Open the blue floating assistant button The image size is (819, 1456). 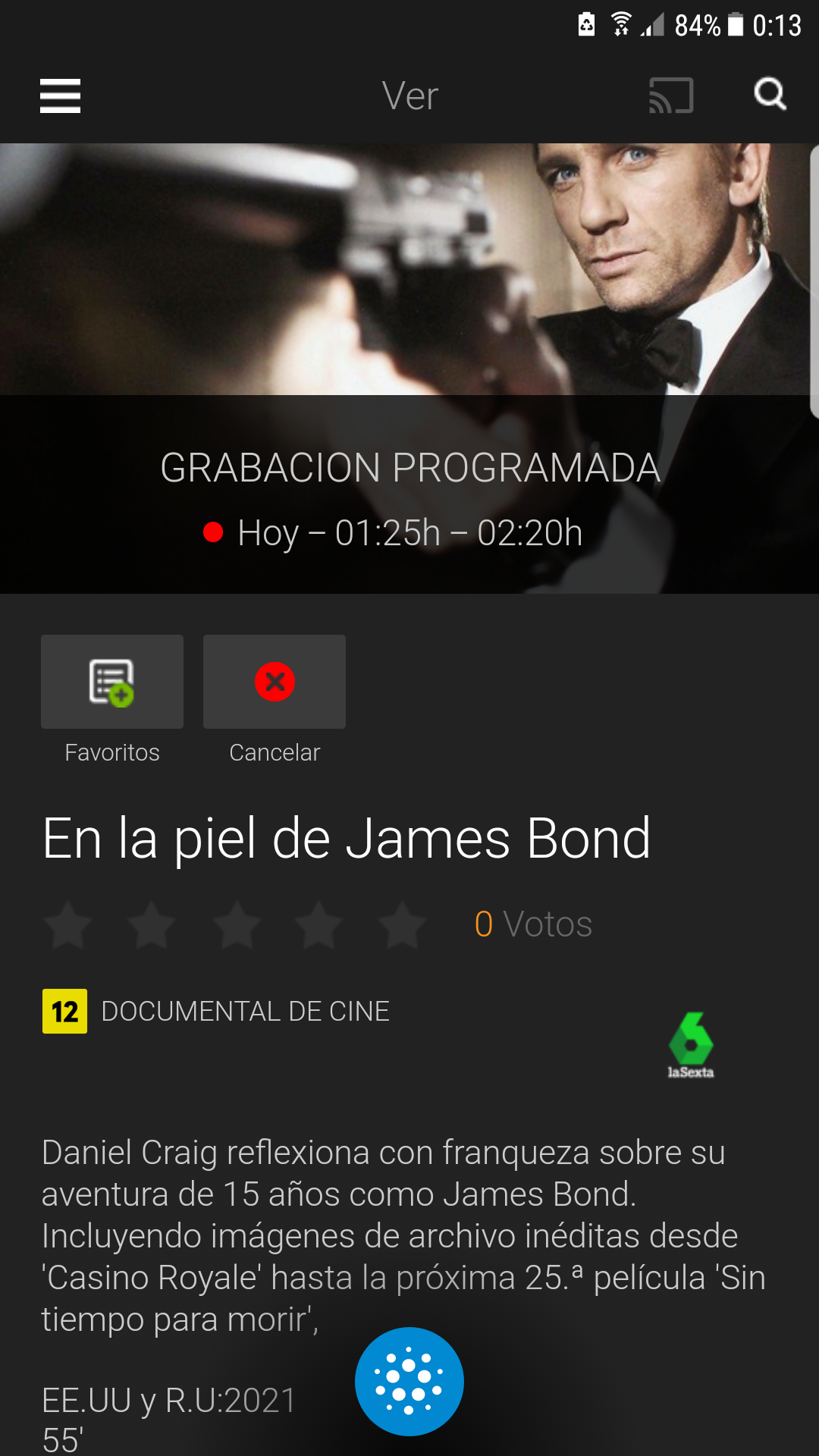point(409,1382)
